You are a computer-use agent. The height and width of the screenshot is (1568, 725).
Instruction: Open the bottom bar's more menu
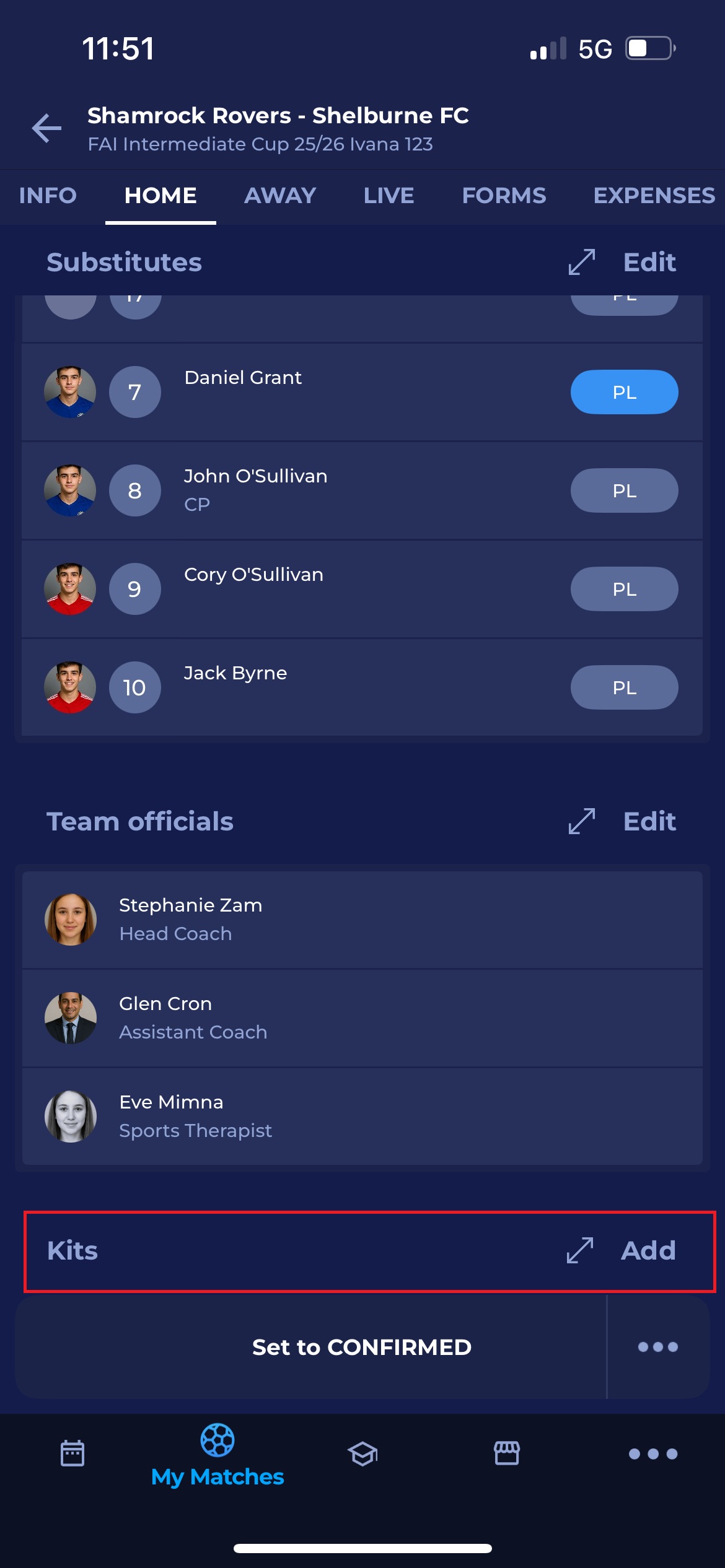pyautogui.click(x=652, y=1453)
